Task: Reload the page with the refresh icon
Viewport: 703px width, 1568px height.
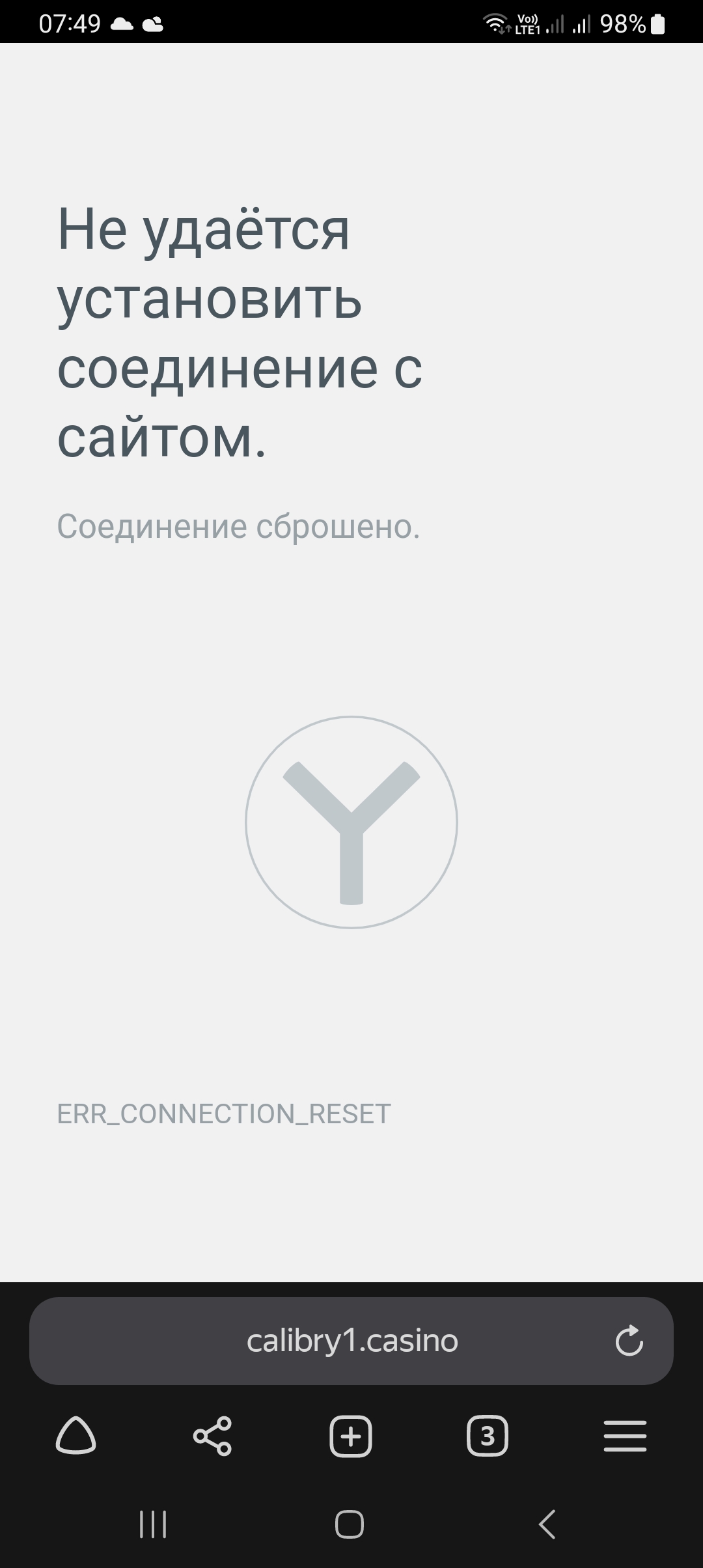Action: pos(629,1341)
